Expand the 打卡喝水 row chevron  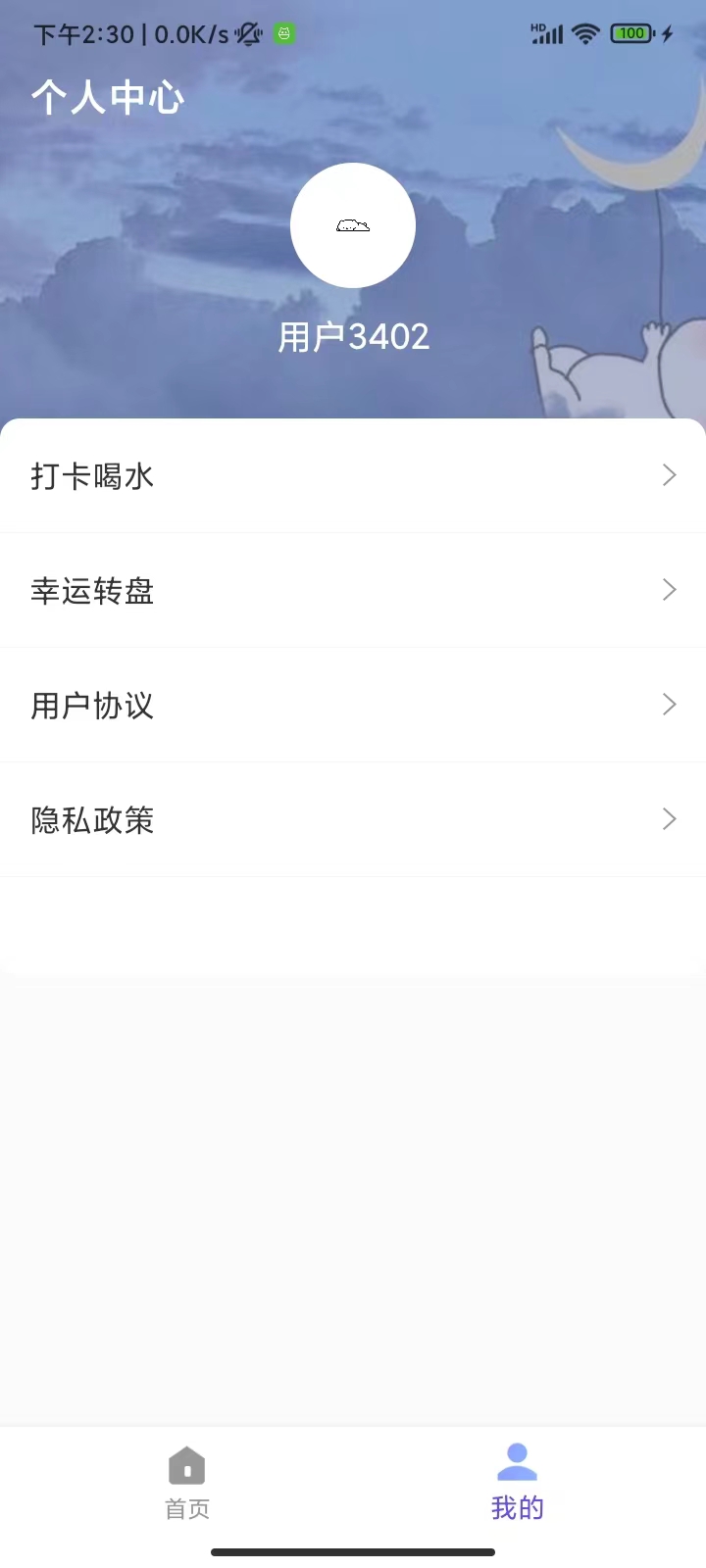point(670,475)
